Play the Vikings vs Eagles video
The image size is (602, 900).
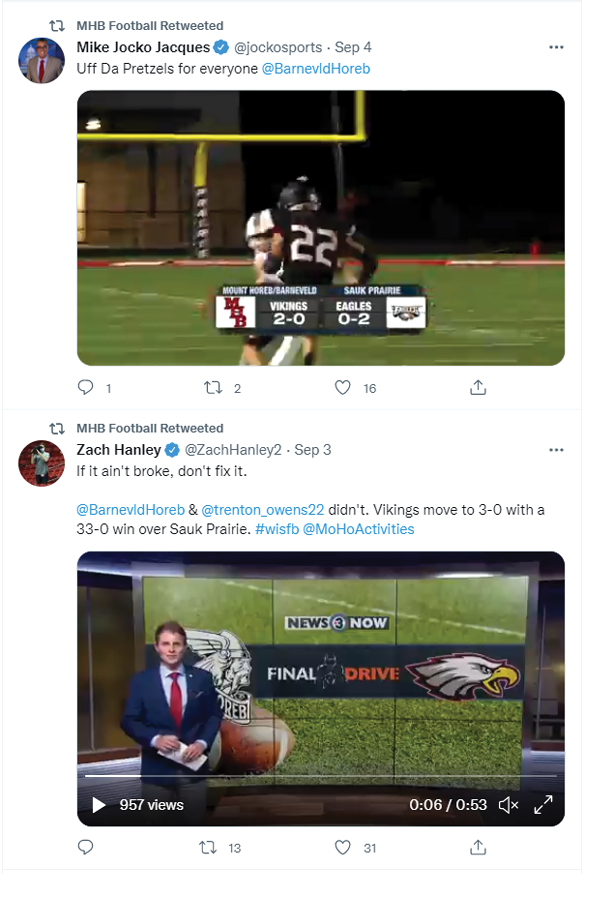point(320,228)
